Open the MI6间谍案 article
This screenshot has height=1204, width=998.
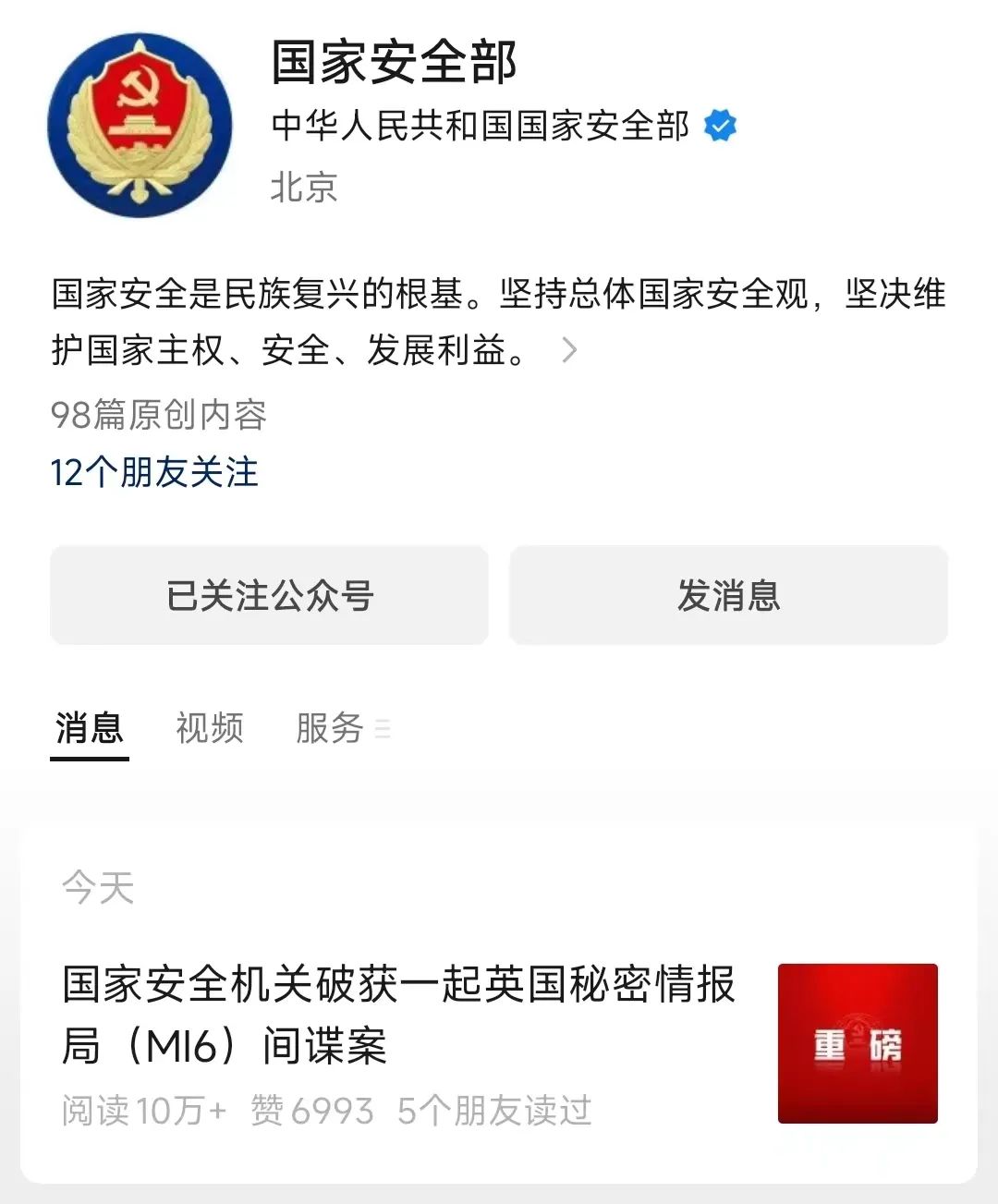click(x=399, y=1015)
